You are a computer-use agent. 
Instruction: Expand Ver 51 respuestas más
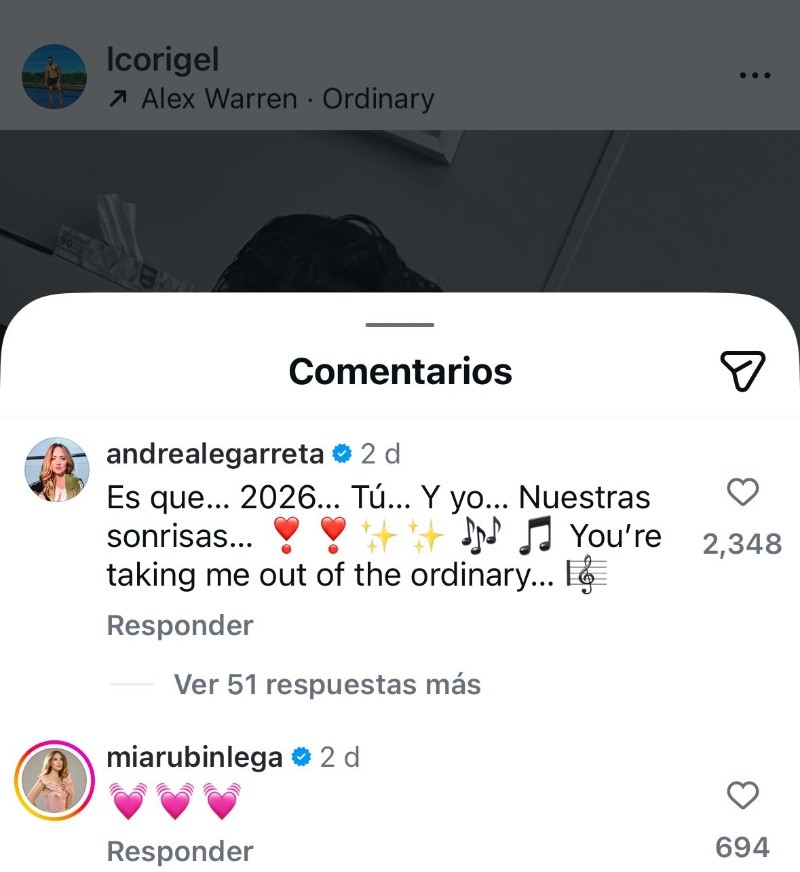coord(327,685)
